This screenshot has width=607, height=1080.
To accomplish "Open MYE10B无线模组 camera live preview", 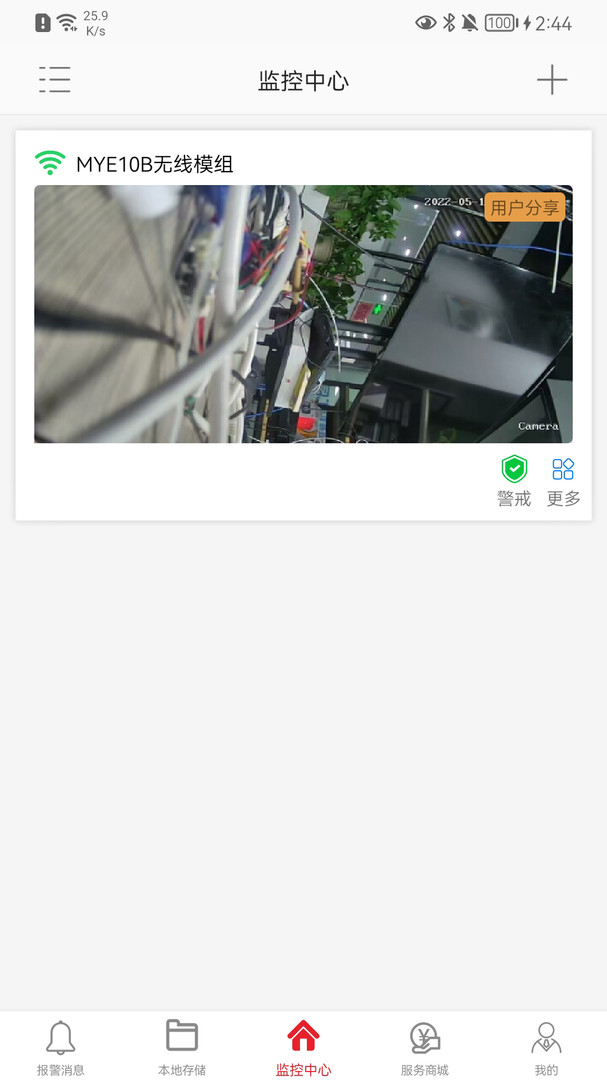I will (x=303, y=313).
